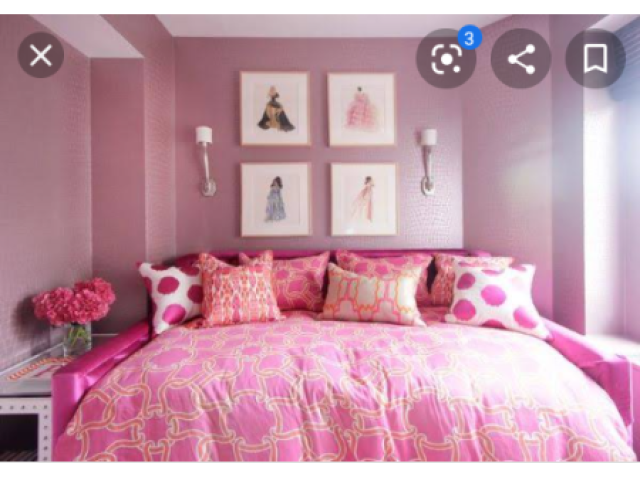
Task: Share this bedroom image
Action: (521, 59)
